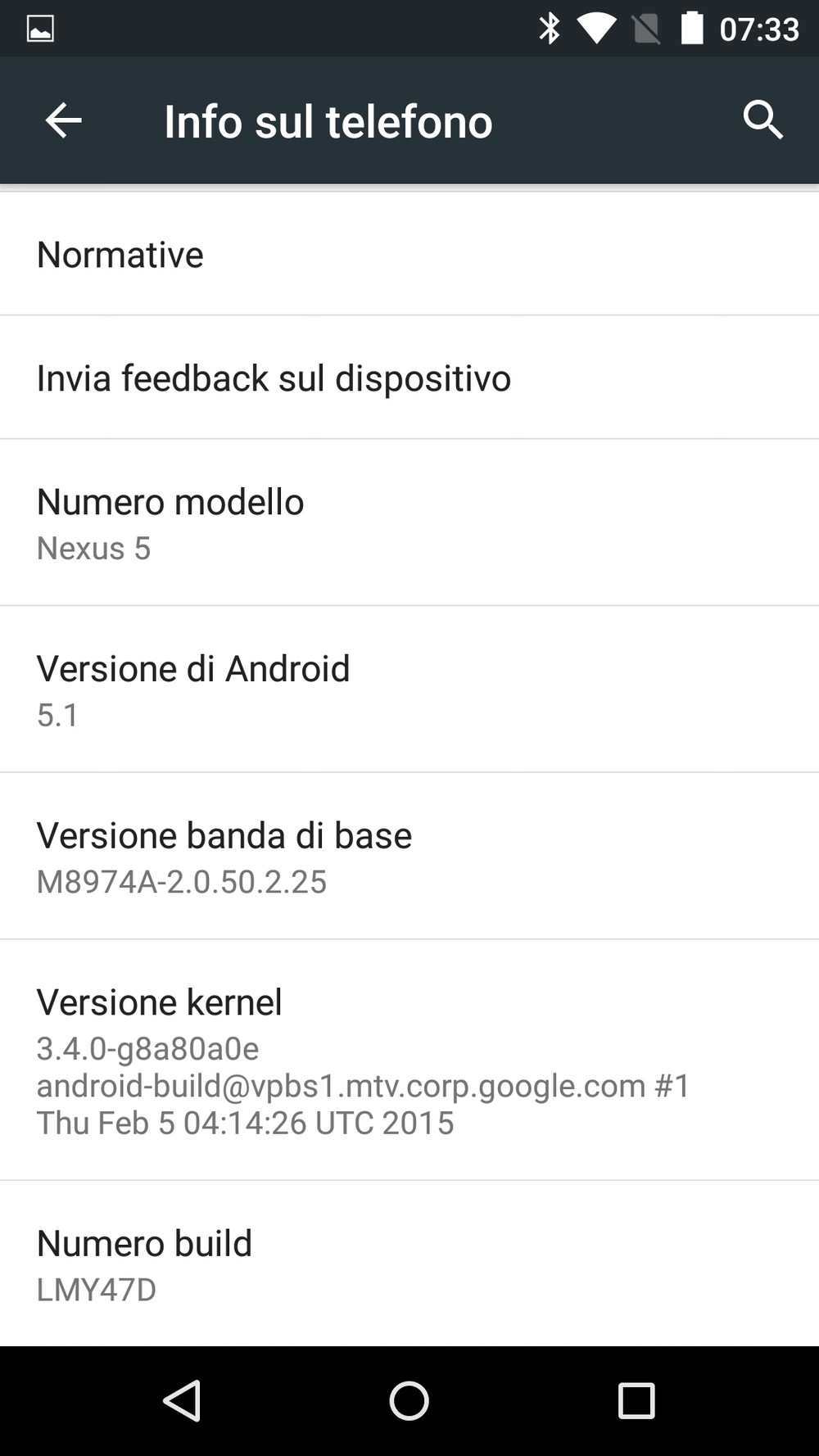The image size is (819, 1456).
Task: Open the Normative row
Action: tap(409, 254)
